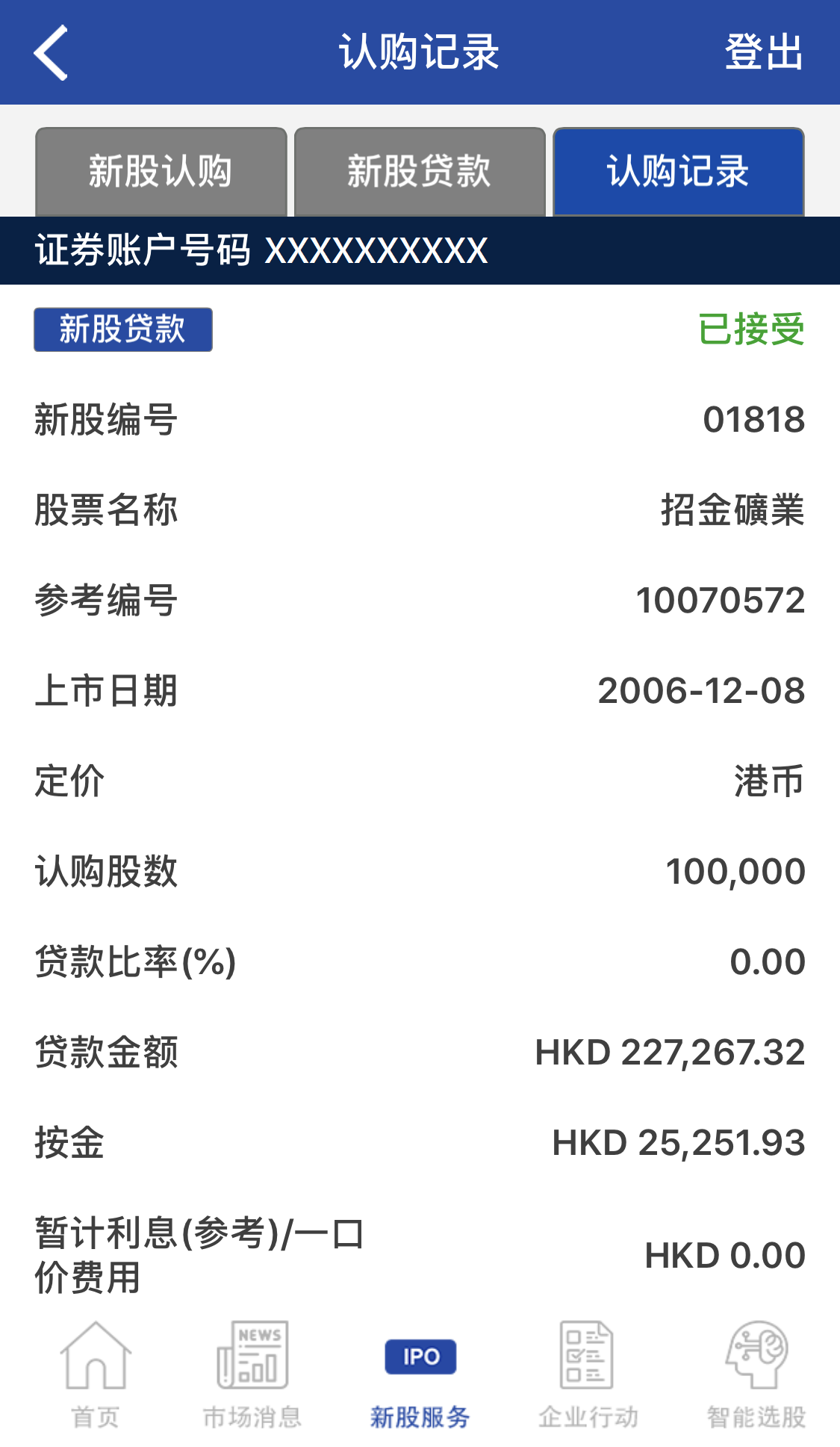Select the 认购记录 tab

[x=678, y=172]
